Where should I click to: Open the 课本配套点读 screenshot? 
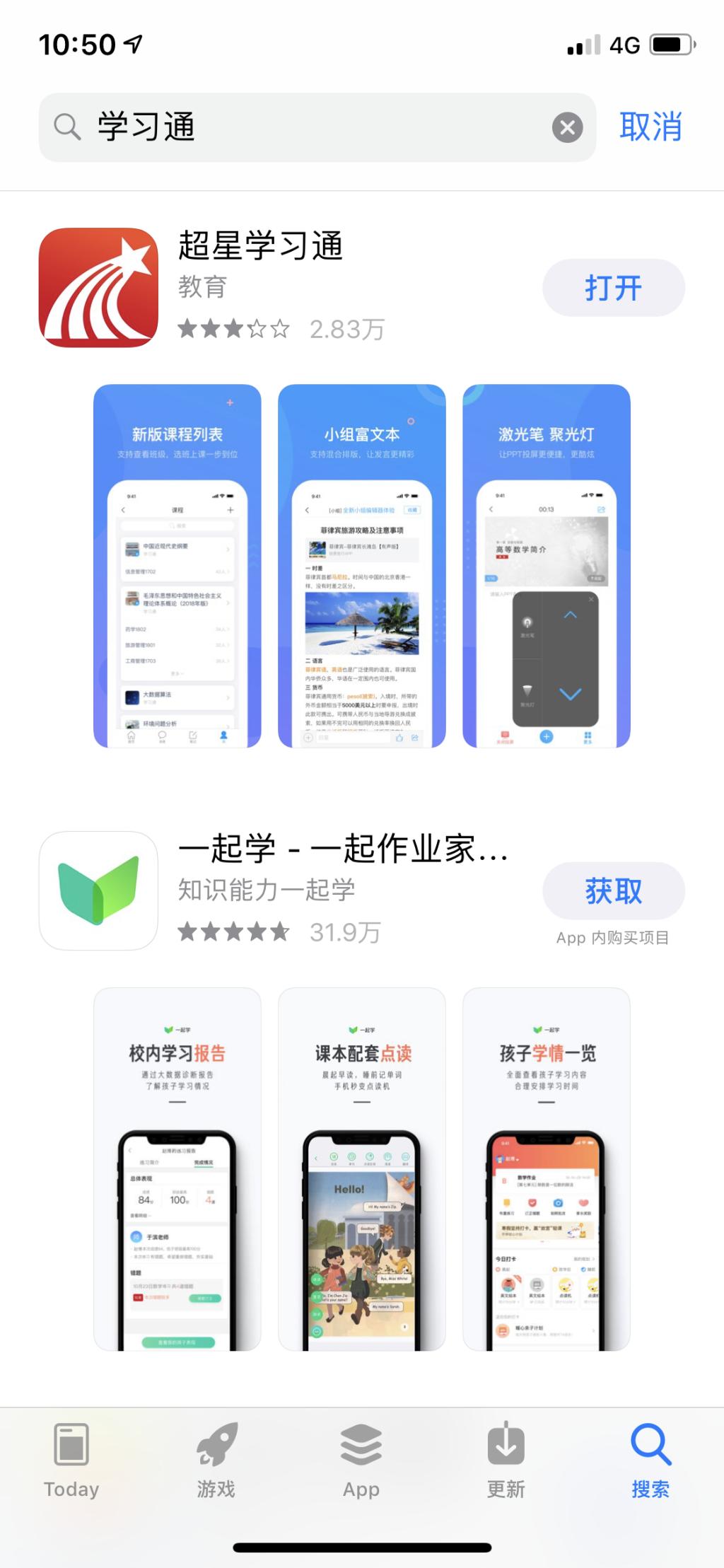[x=362, y=1168]
